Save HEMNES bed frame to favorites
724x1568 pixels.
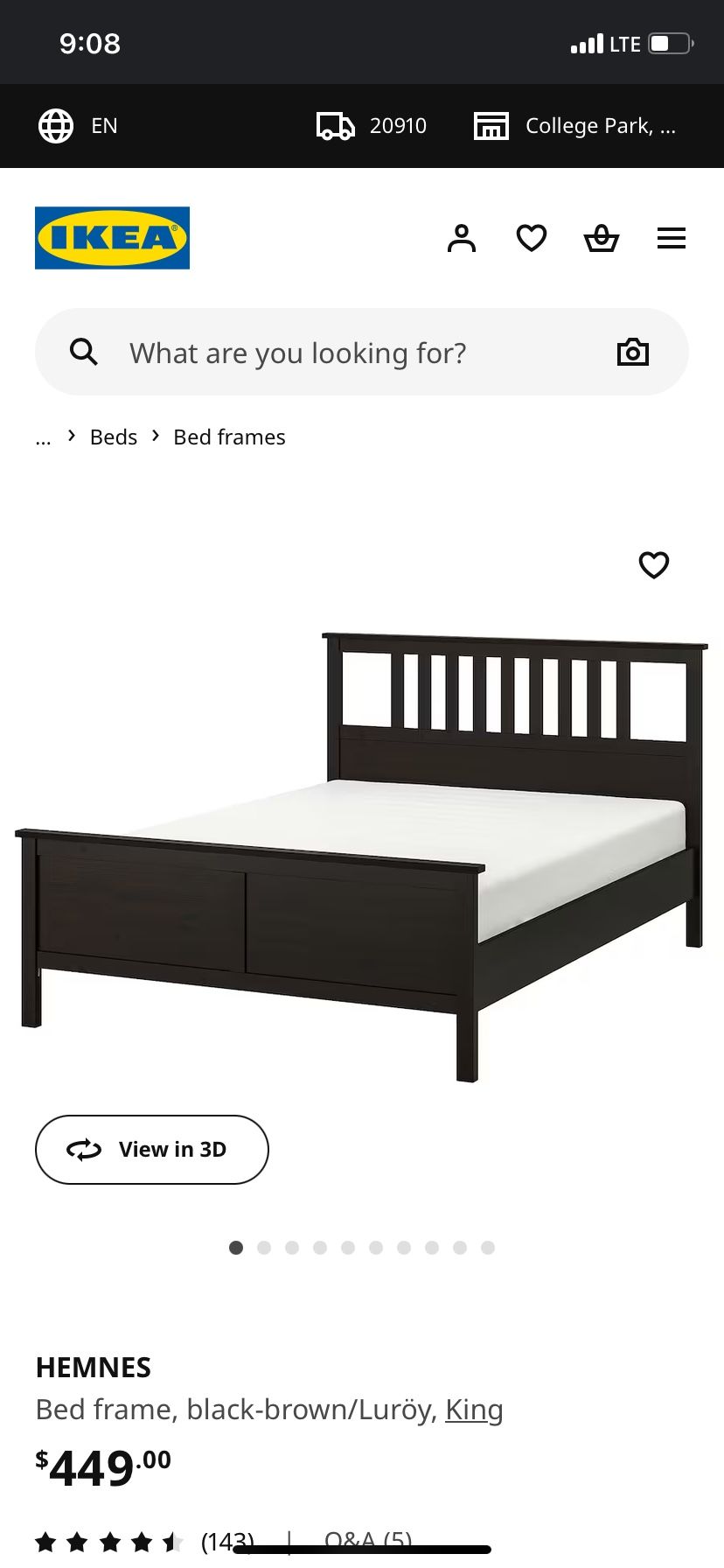654,565
